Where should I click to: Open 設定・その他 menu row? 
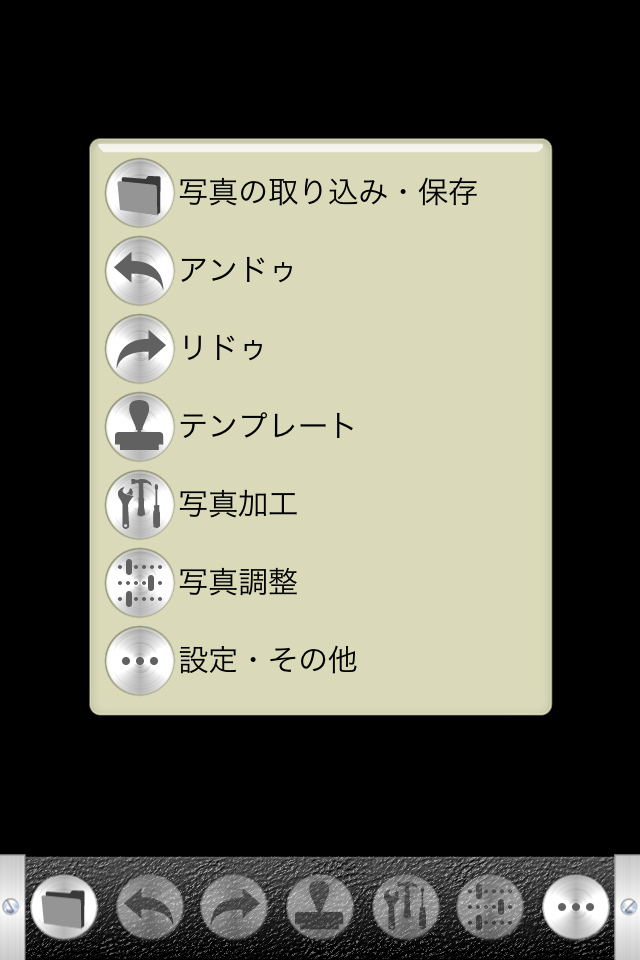(320, 660)
